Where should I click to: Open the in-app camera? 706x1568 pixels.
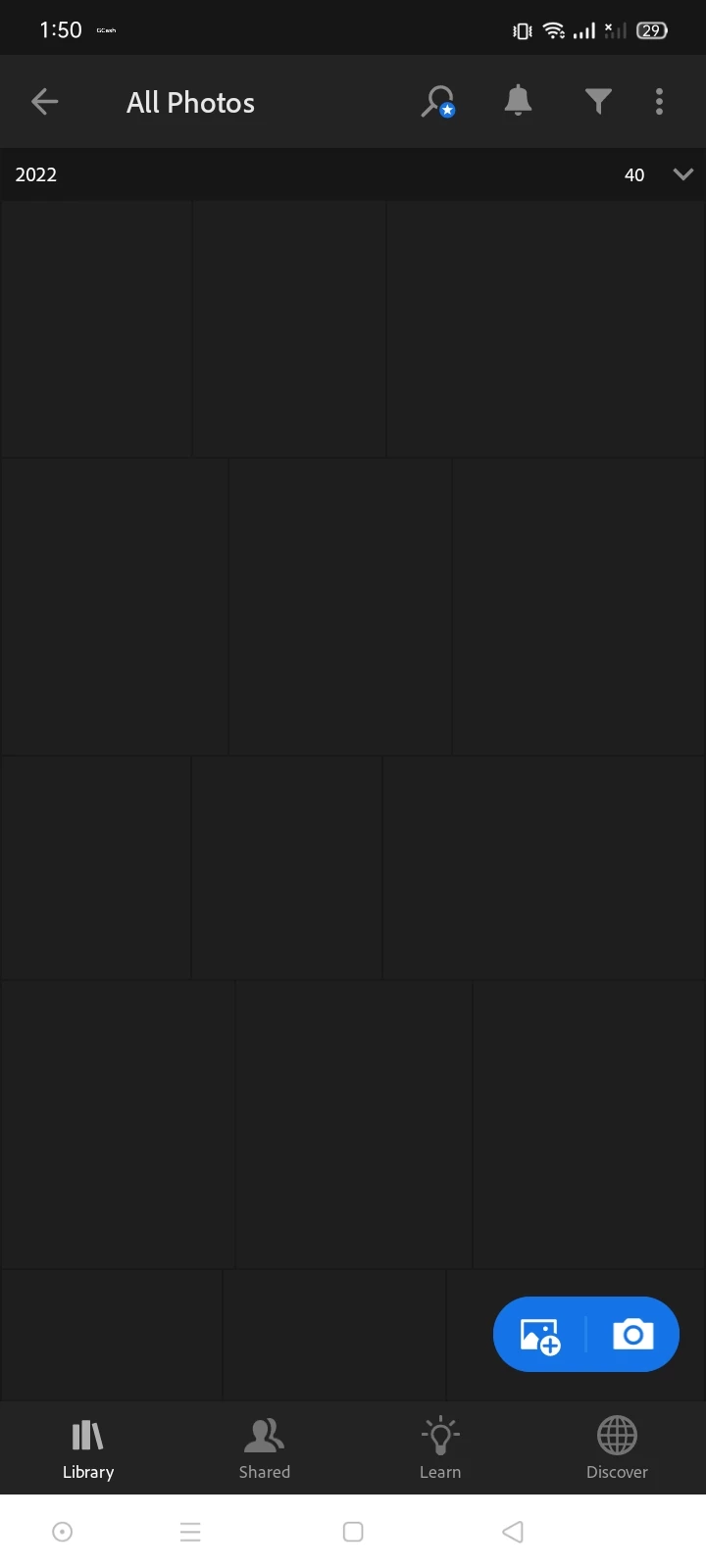tap(632, 1335)
